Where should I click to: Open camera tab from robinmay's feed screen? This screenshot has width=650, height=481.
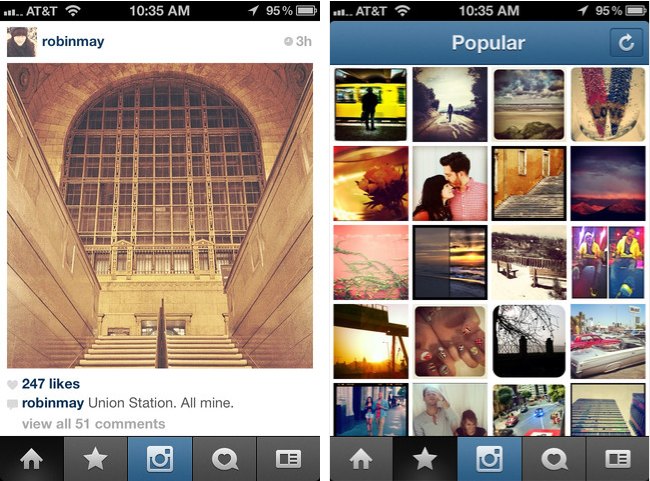point(160,459)
